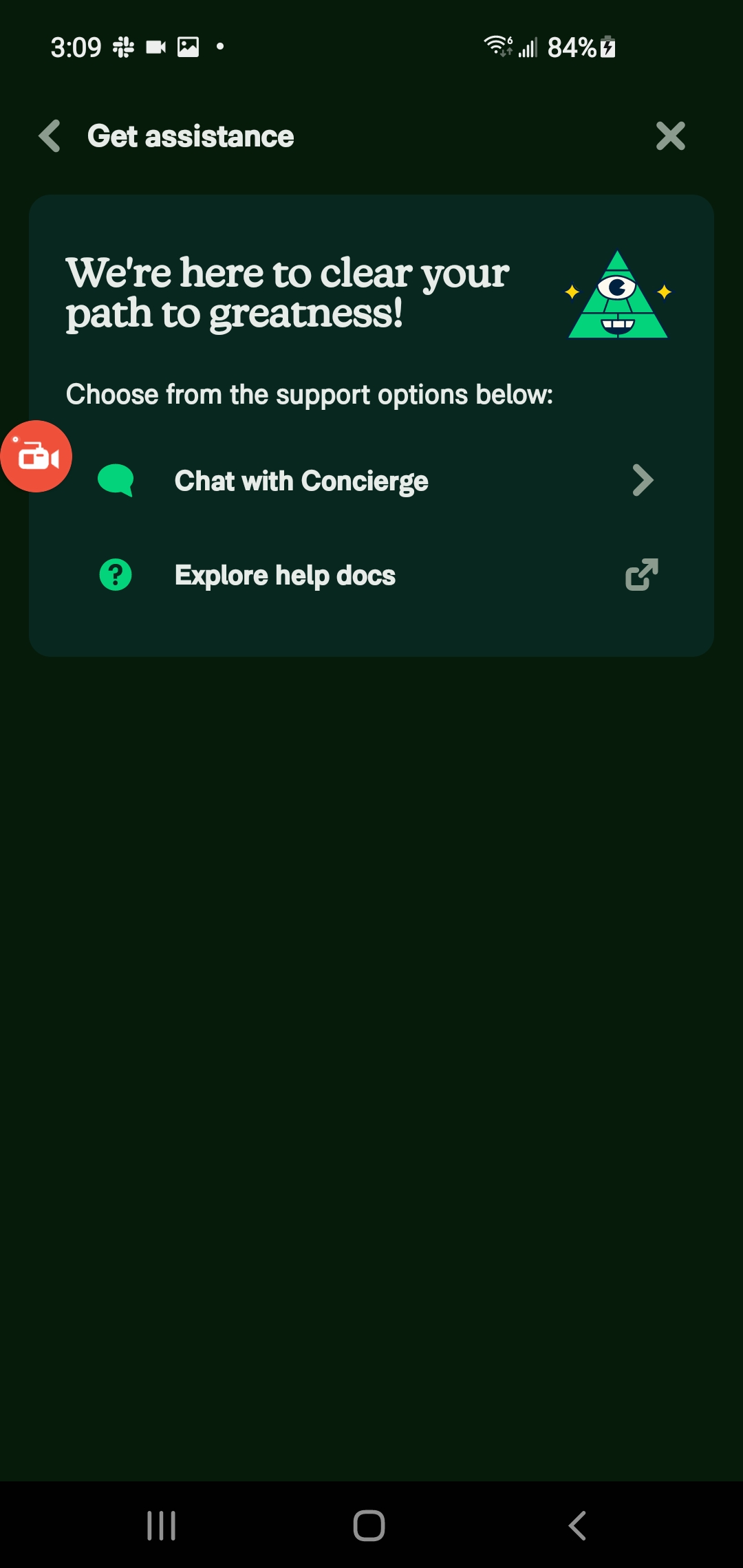Image resolution: width=743 pixels, height=1568 pixels.
Task: Select the Get assistance header title
Action: tap(190, 136)
